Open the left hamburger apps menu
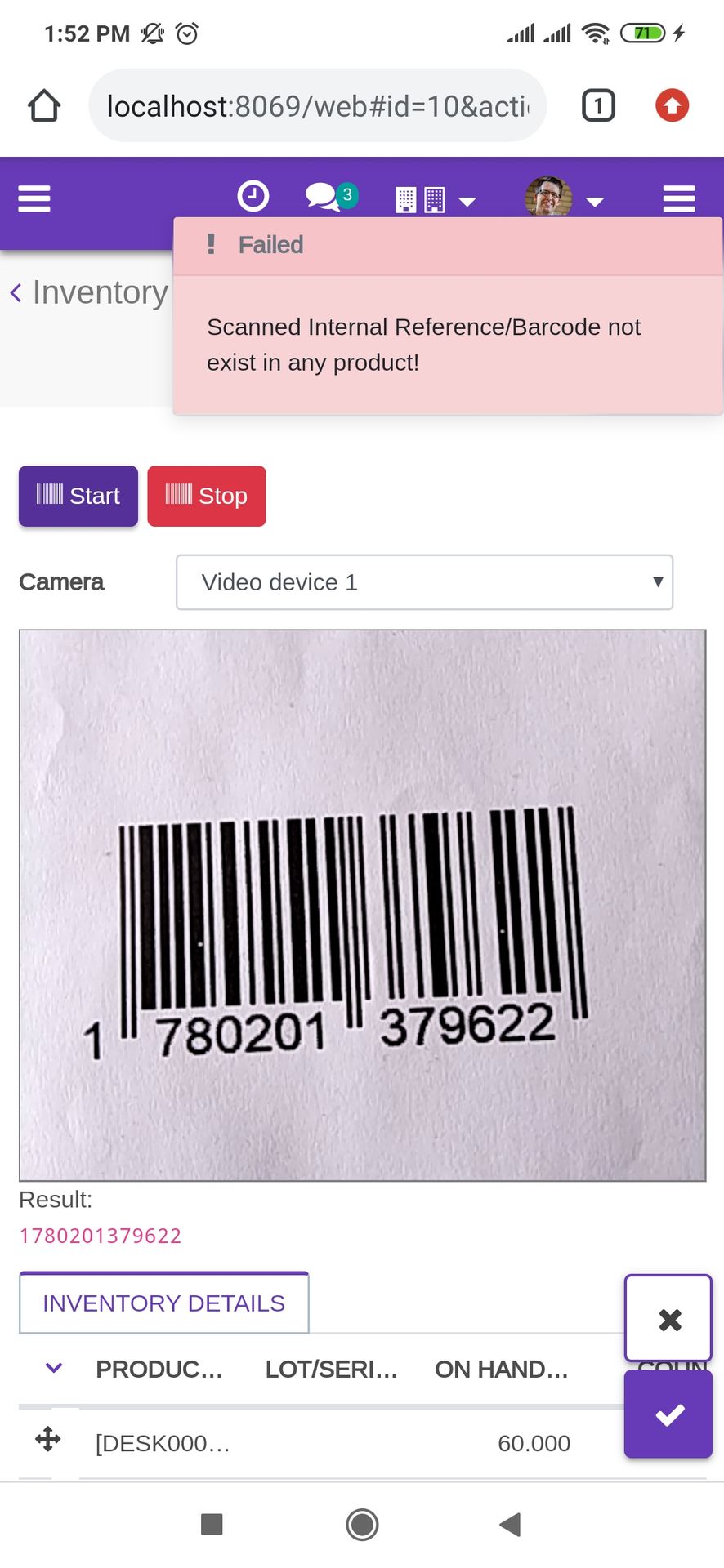This screenshot has height=1568, width=724. (34, 198)
